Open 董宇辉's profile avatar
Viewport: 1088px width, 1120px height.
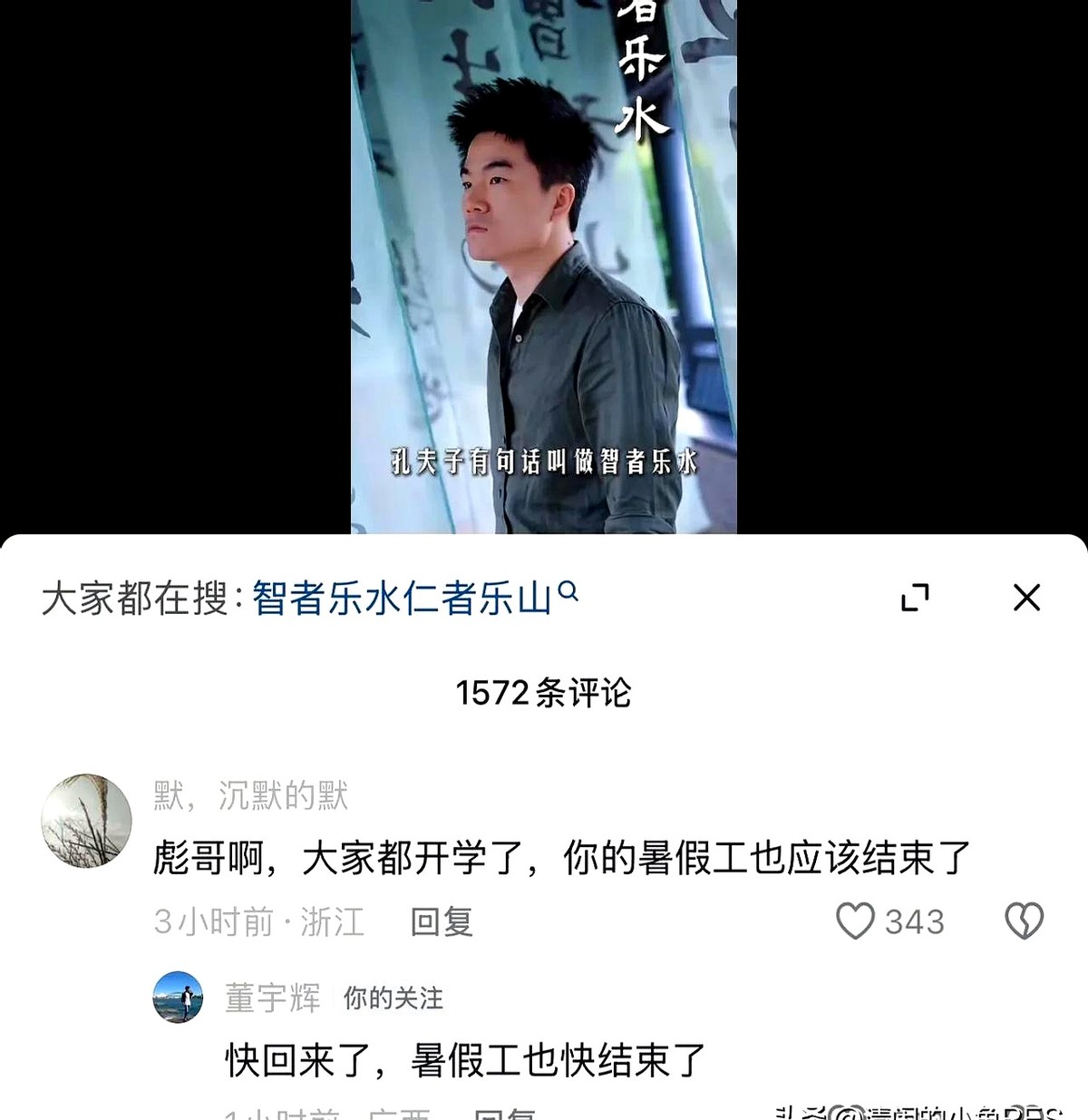point(178,998)
